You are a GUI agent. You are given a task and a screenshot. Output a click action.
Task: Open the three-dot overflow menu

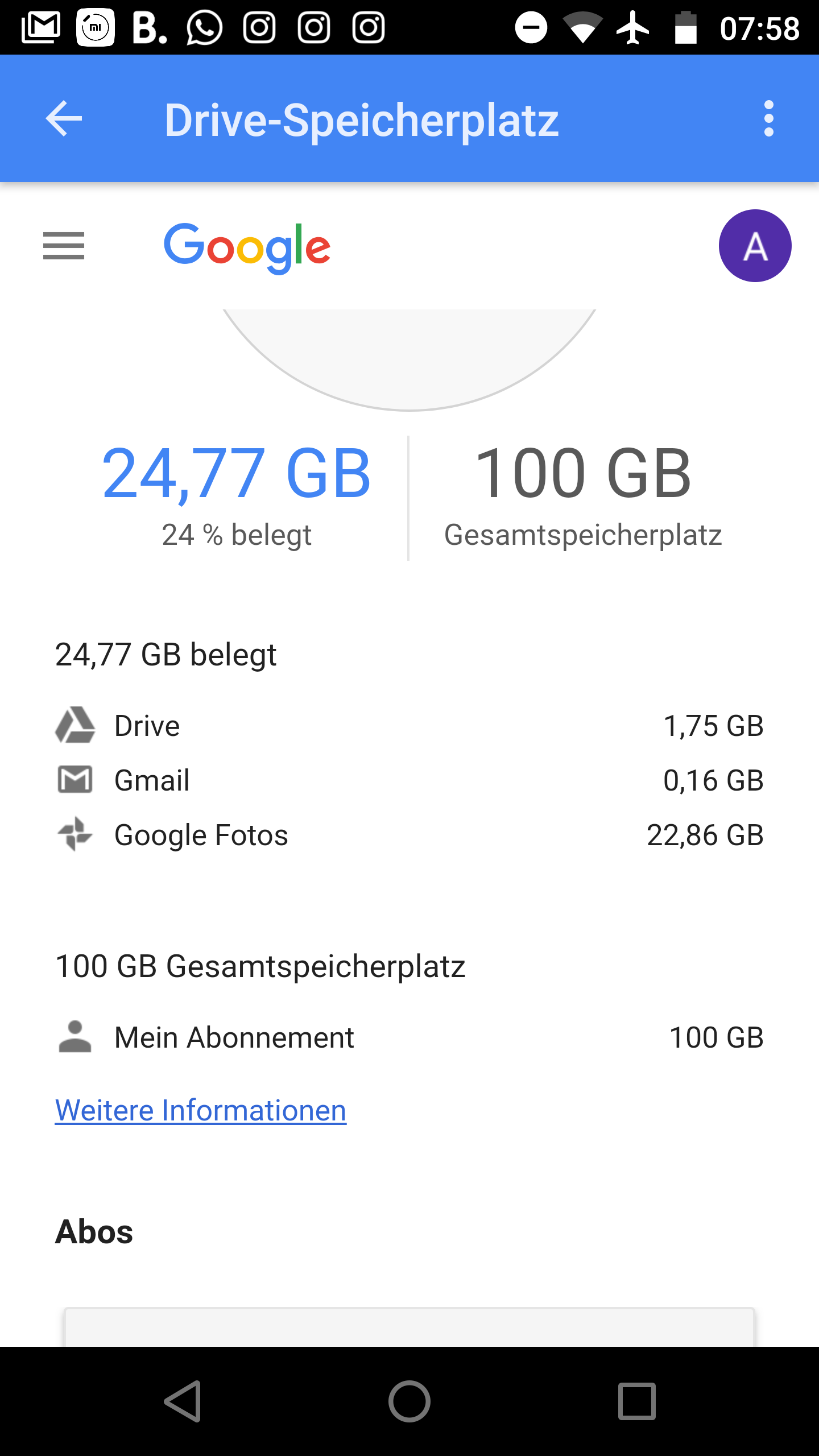769,119
